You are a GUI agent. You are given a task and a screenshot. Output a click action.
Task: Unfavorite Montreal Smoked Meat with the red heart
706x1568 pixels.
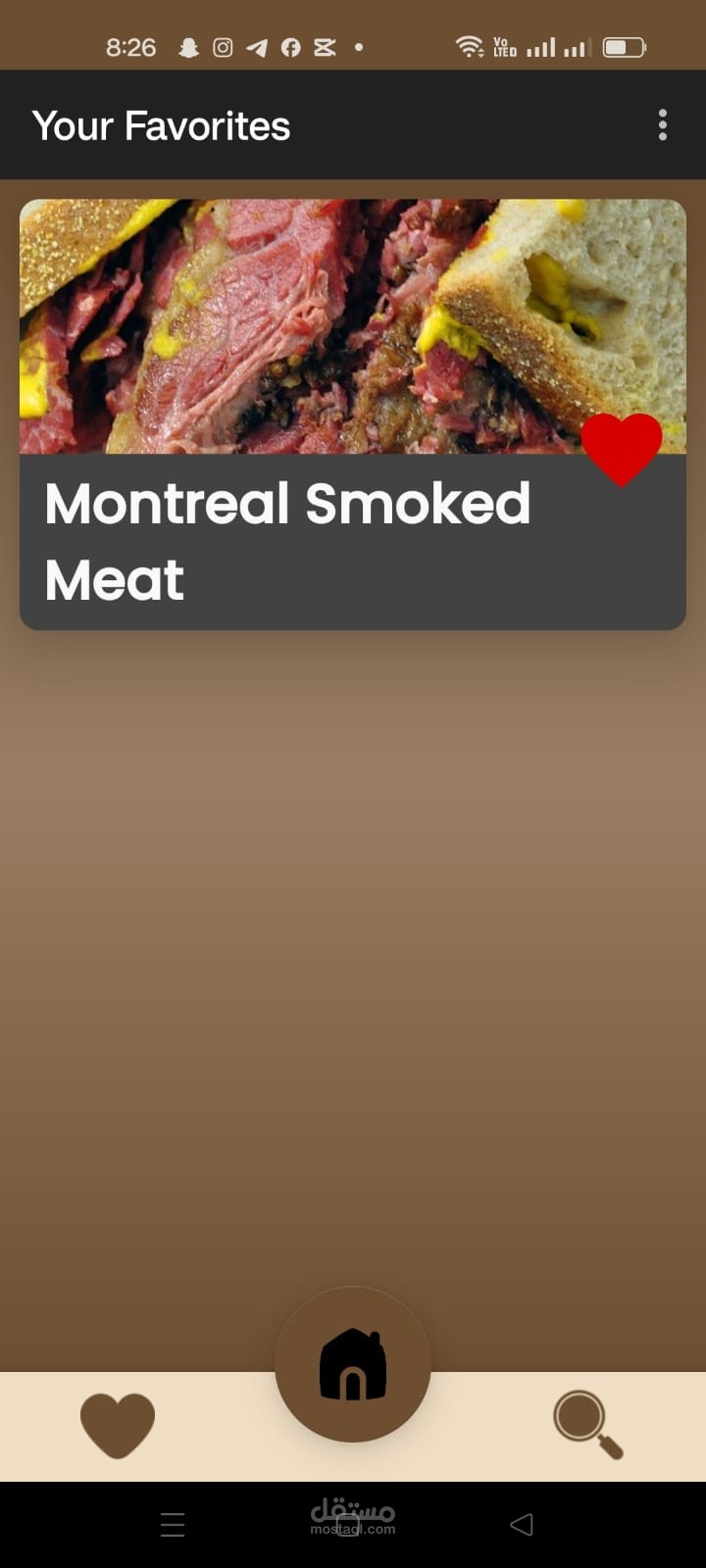point(622,449)
